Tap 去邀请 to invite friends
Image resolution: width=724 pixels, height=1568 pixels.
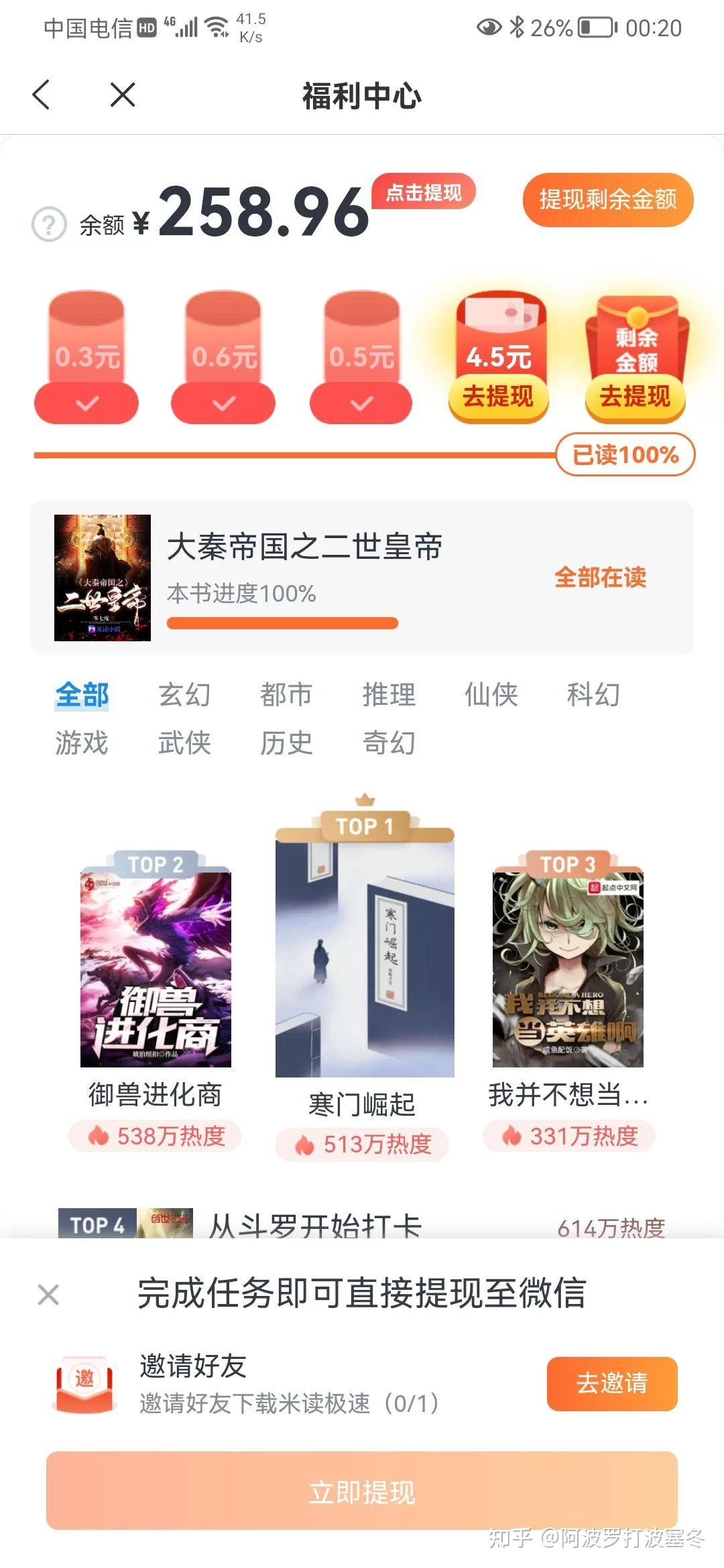[x=611, y=1384]
